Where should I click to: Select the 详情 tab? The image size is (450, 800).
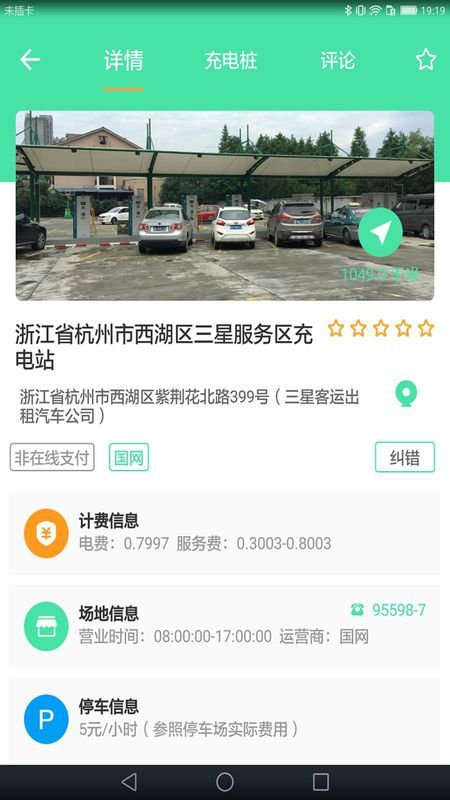[x=123, y=60]
